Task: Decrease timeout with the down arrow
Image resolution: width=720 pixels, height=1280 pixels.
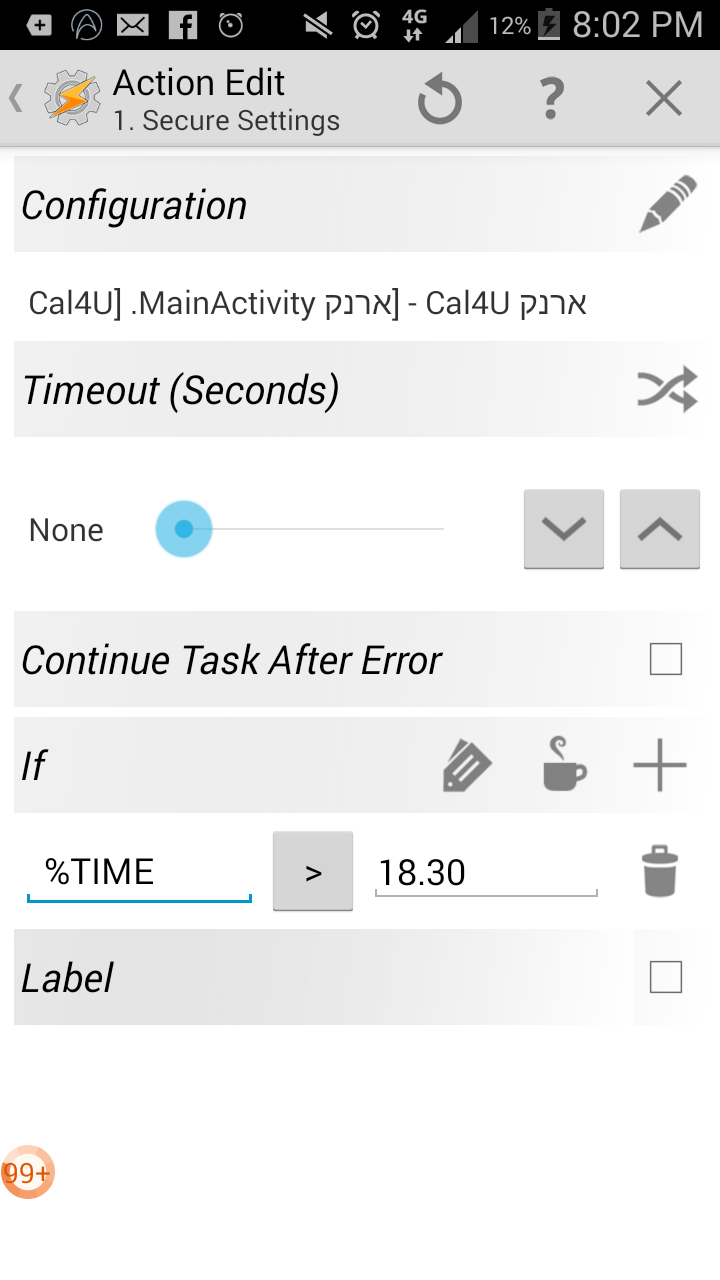Action: 564,529
